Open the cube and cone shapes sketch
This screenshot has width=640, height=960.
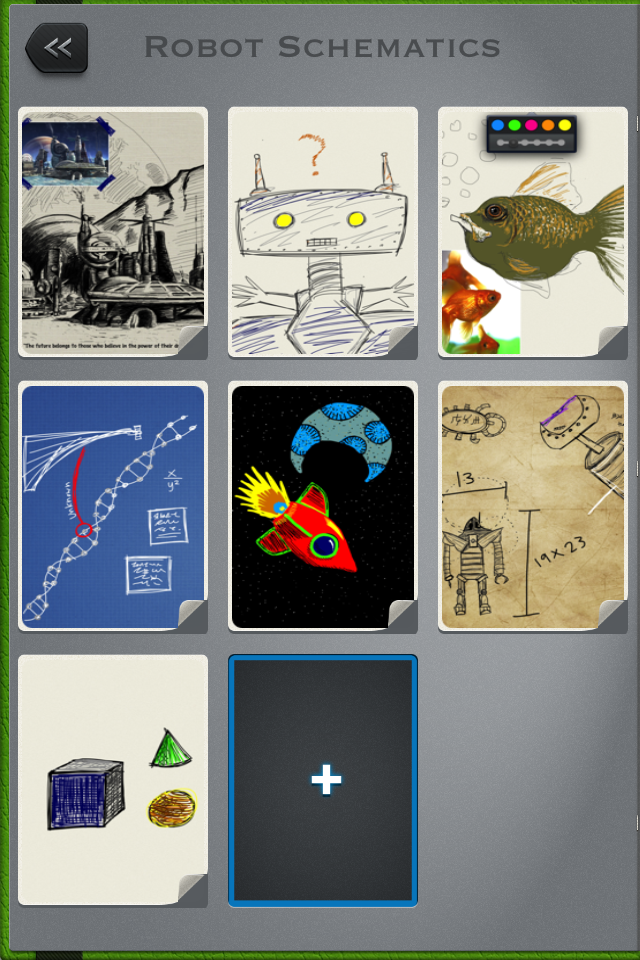pyautogui.click(x=113, y=780)
